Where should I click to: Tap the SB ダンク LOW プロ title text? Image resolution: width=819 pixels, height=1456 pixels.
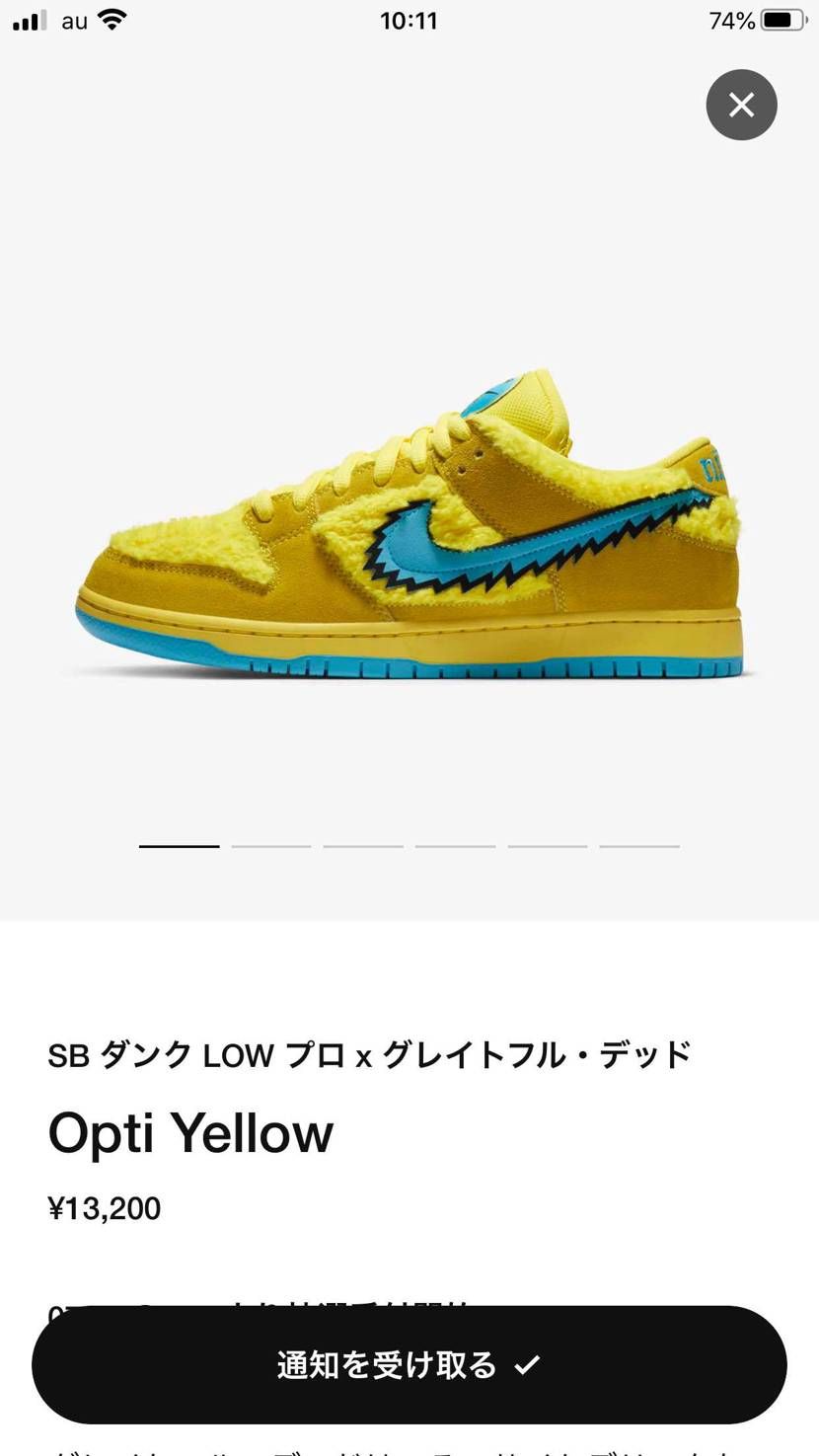[370, 1053]
